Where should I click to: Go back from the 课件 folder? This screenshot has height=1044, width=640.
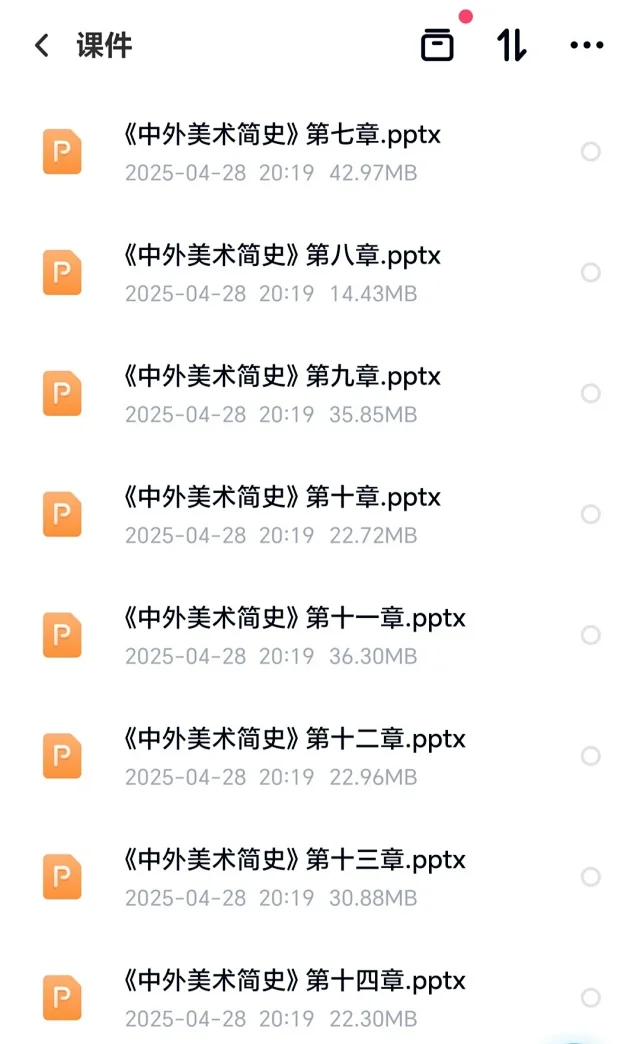coord(42,46)
